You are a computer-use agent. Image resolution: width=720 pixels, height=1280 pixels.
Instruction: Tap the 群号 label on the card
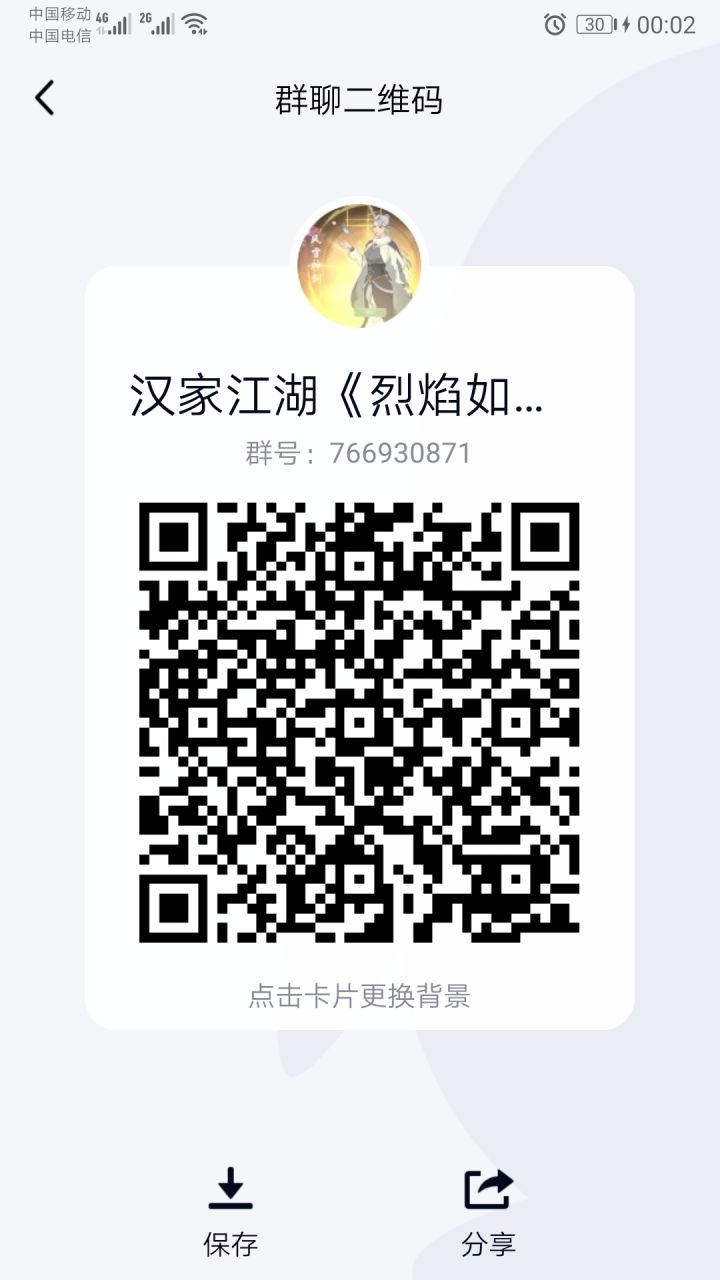pos(278,453)
